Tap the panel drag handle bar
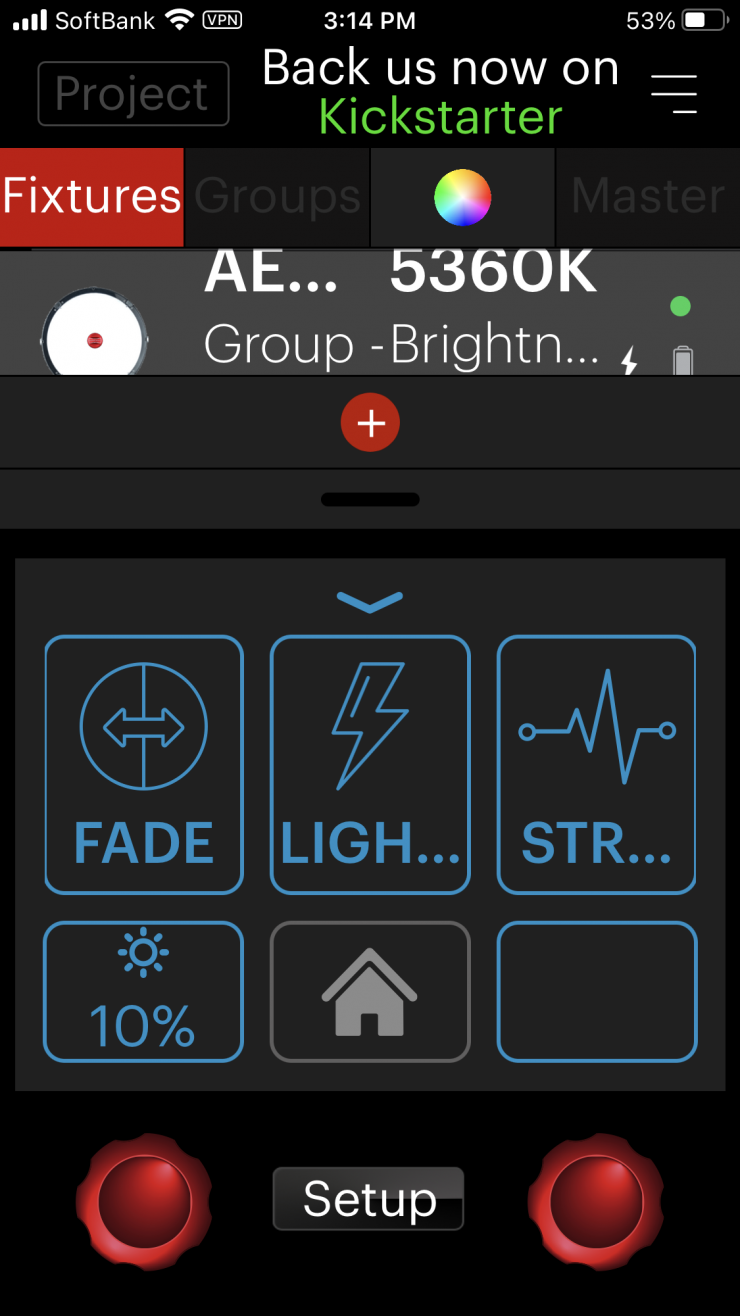This screenshot has width=740, height=1316. pyautogui.click(x=370, y=499)
